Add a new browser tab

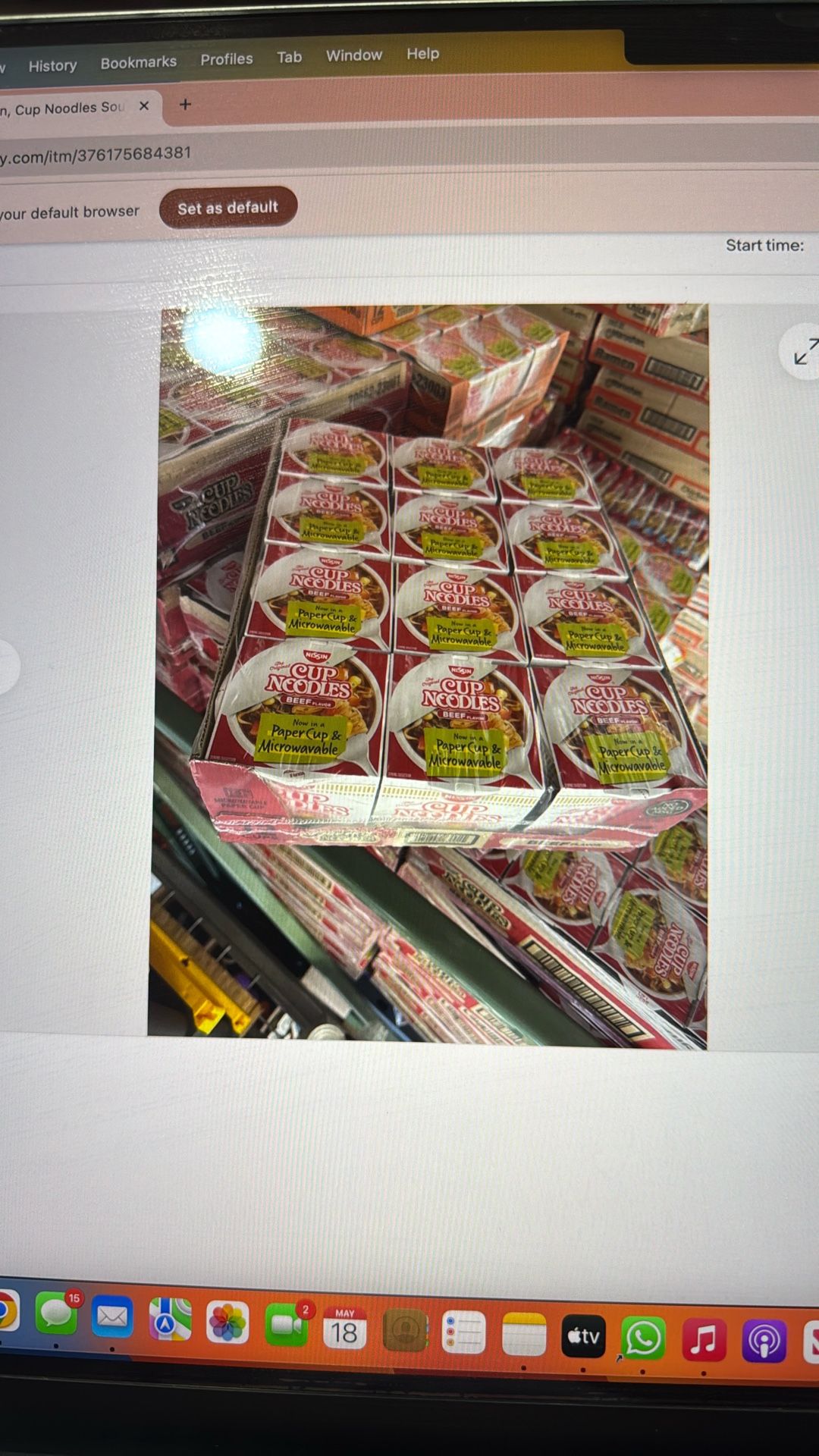[x=185, y=105]
